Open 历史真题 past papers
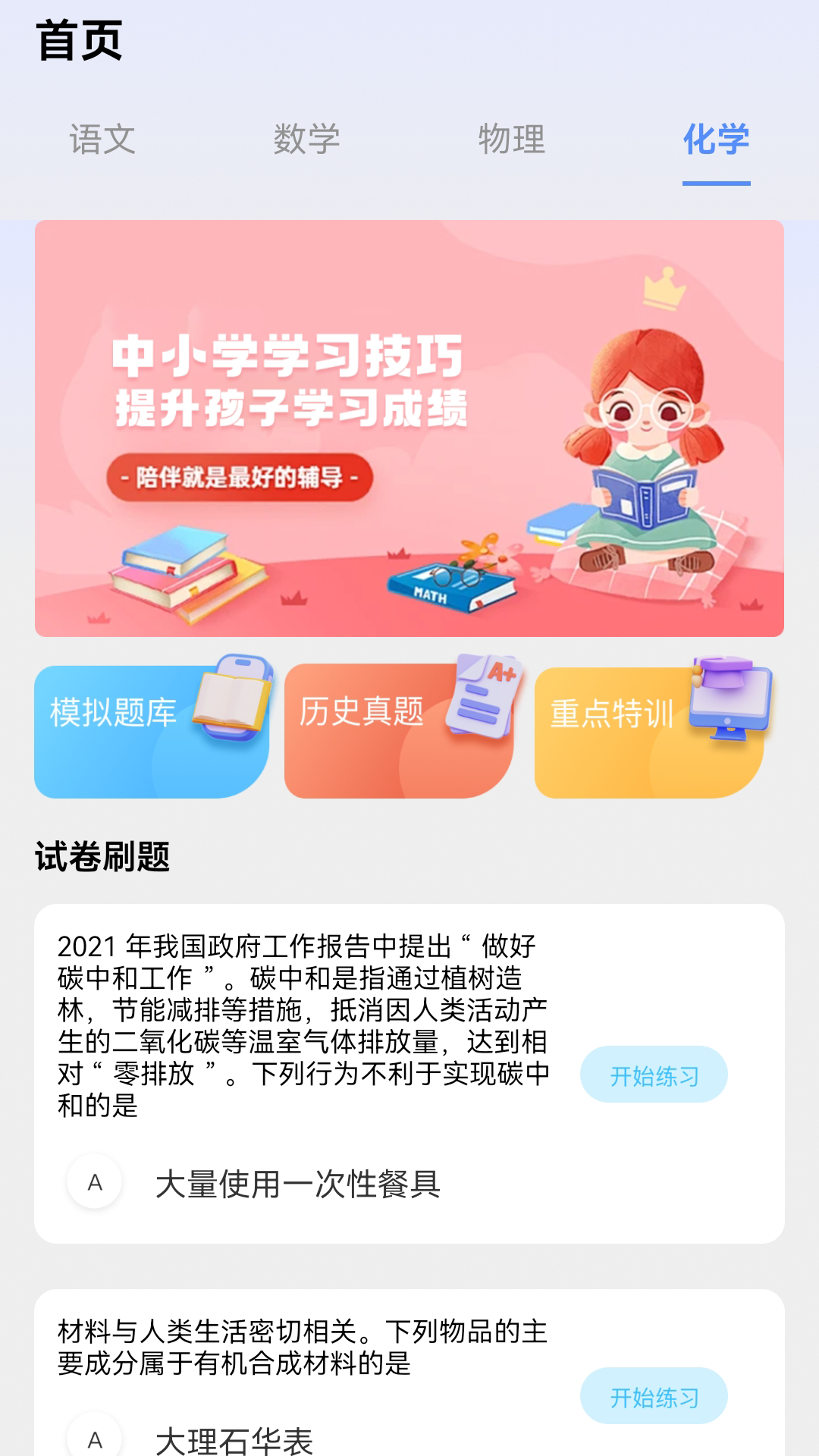 click(x=398, y=731)
